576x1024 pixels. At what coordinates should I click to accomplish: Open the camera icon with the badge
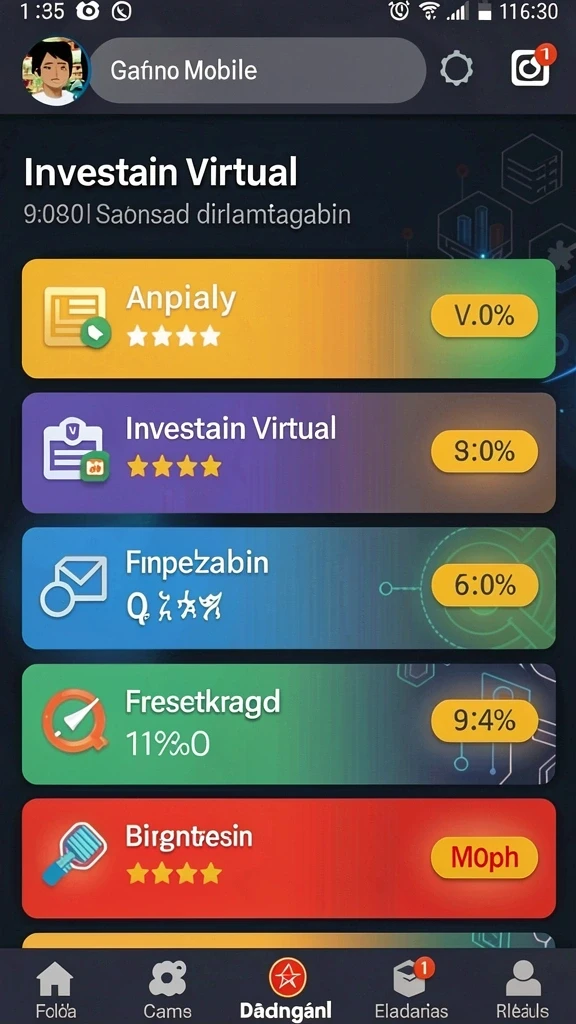point(532,66)
